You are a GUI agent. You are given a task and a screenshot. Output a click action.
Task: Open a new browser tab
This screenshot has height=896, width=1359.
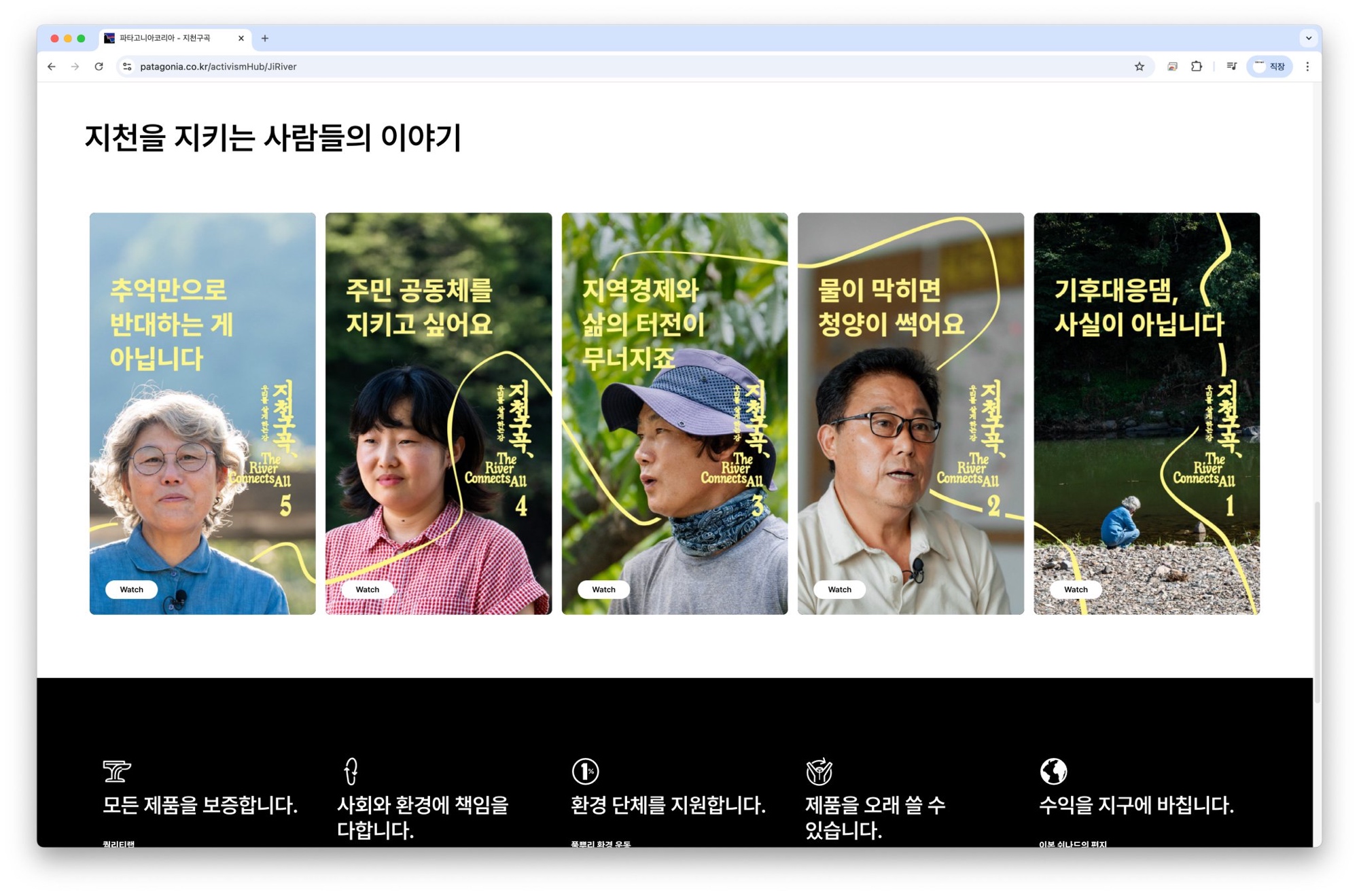pyautogui.click(x=265, y=39)
